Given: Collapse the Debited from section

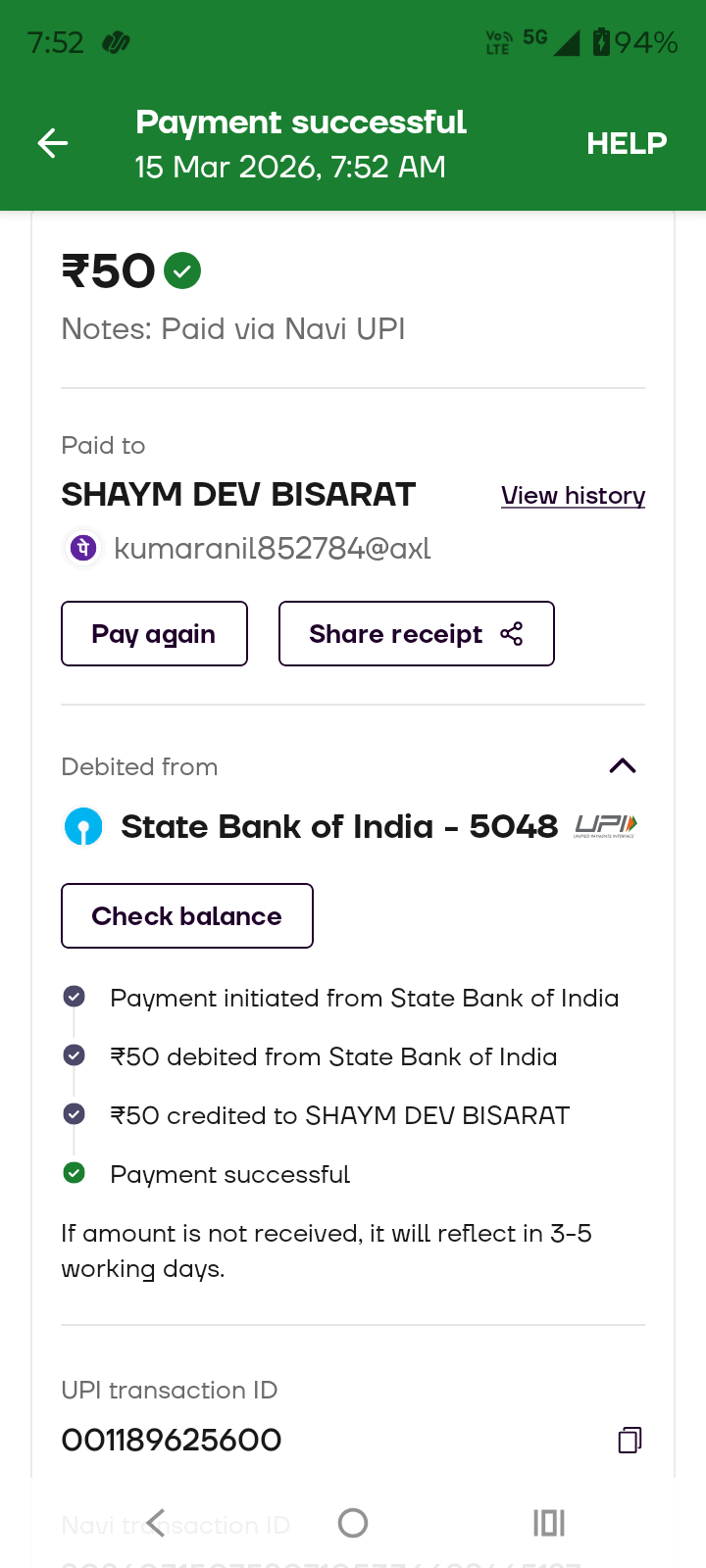Looking at the screenshot, I should (x=623, y=766).
